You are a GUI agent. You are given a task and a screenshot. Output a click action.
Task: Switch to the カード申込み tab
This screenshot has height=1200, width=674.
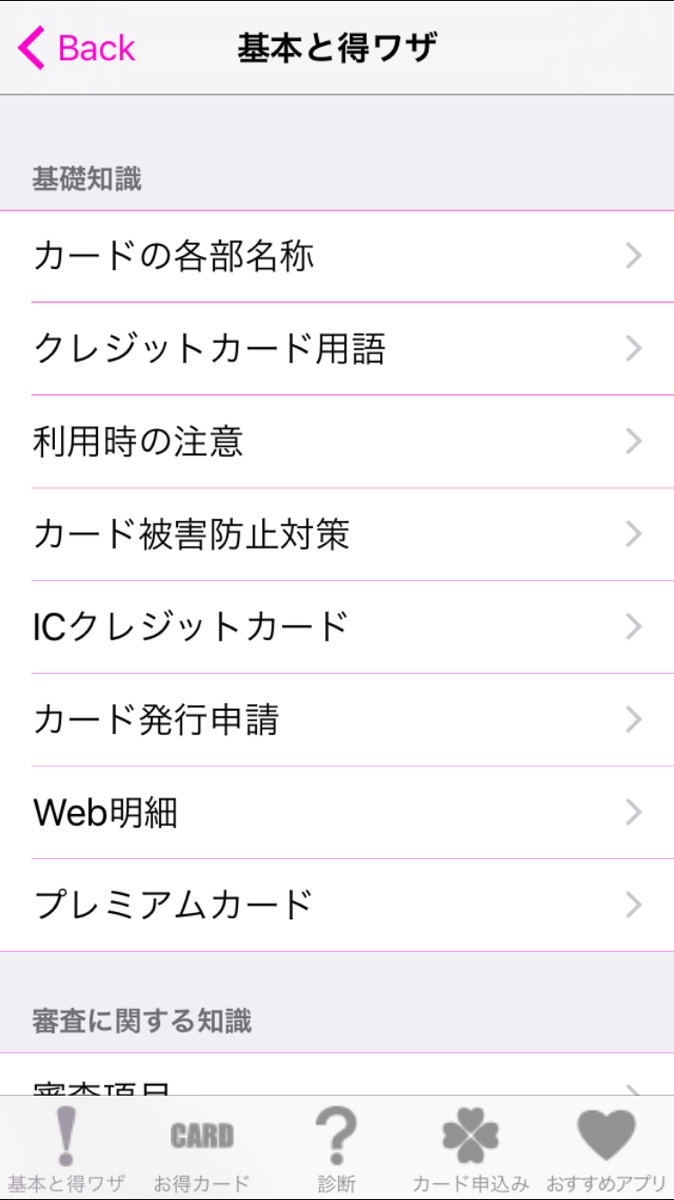(471, 1150)
